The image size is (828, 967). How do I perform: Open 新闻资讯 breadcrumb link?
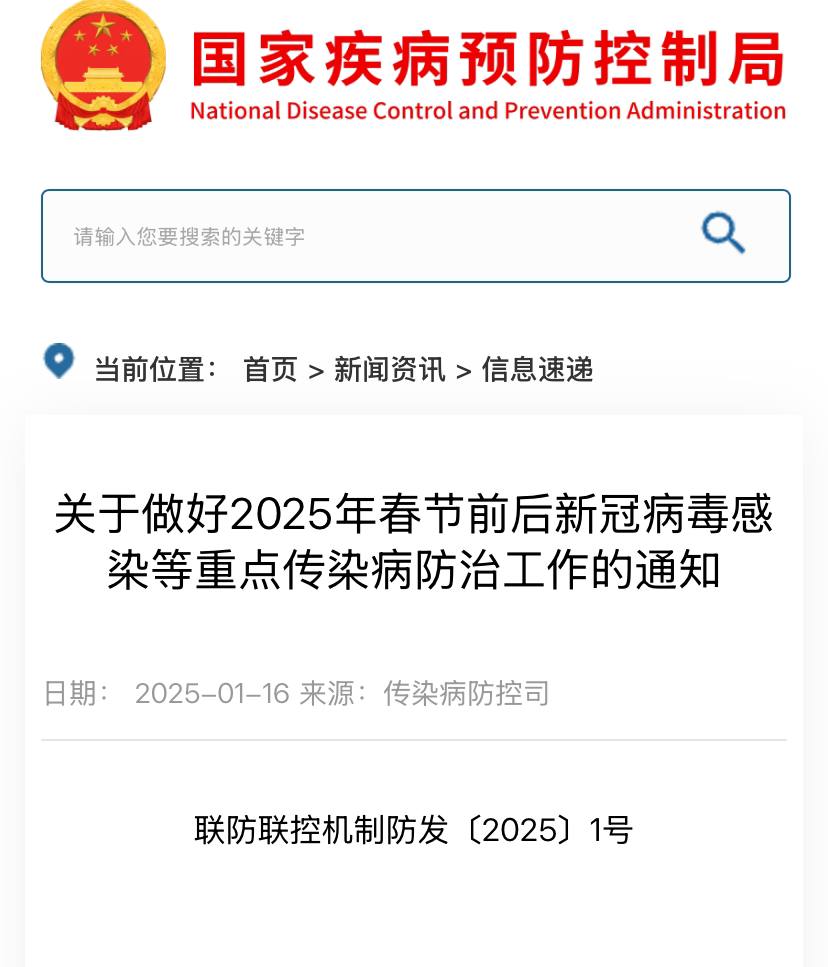pos(389,370)
